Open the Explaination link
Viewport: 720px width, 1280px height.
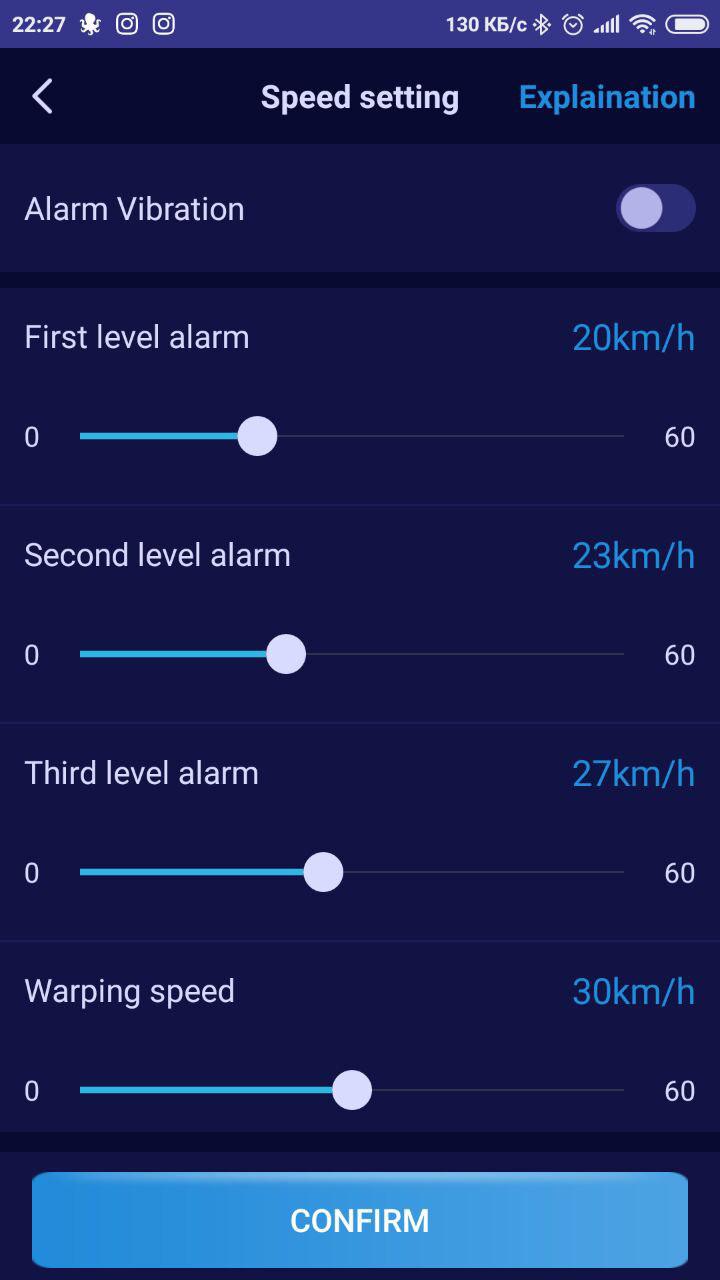pos(607,97)
